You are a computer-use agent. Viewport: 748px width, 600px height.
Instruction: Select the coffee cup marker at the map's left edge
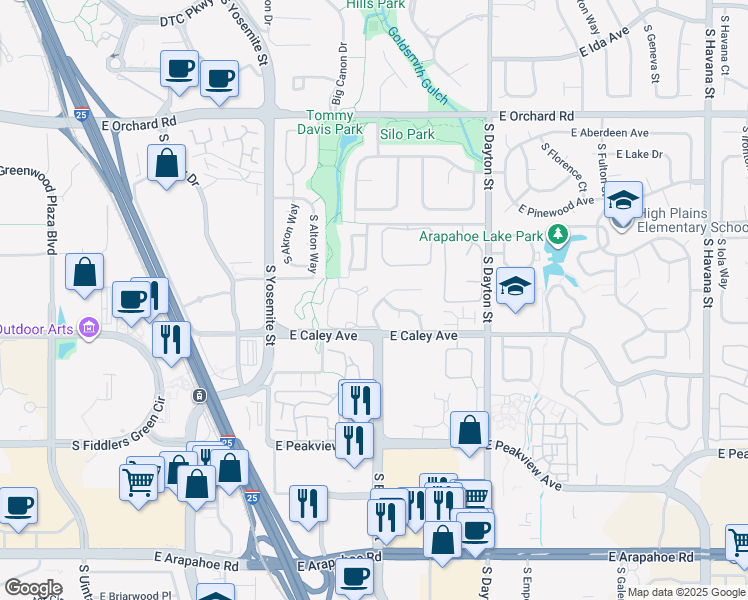tap(19, 506)
